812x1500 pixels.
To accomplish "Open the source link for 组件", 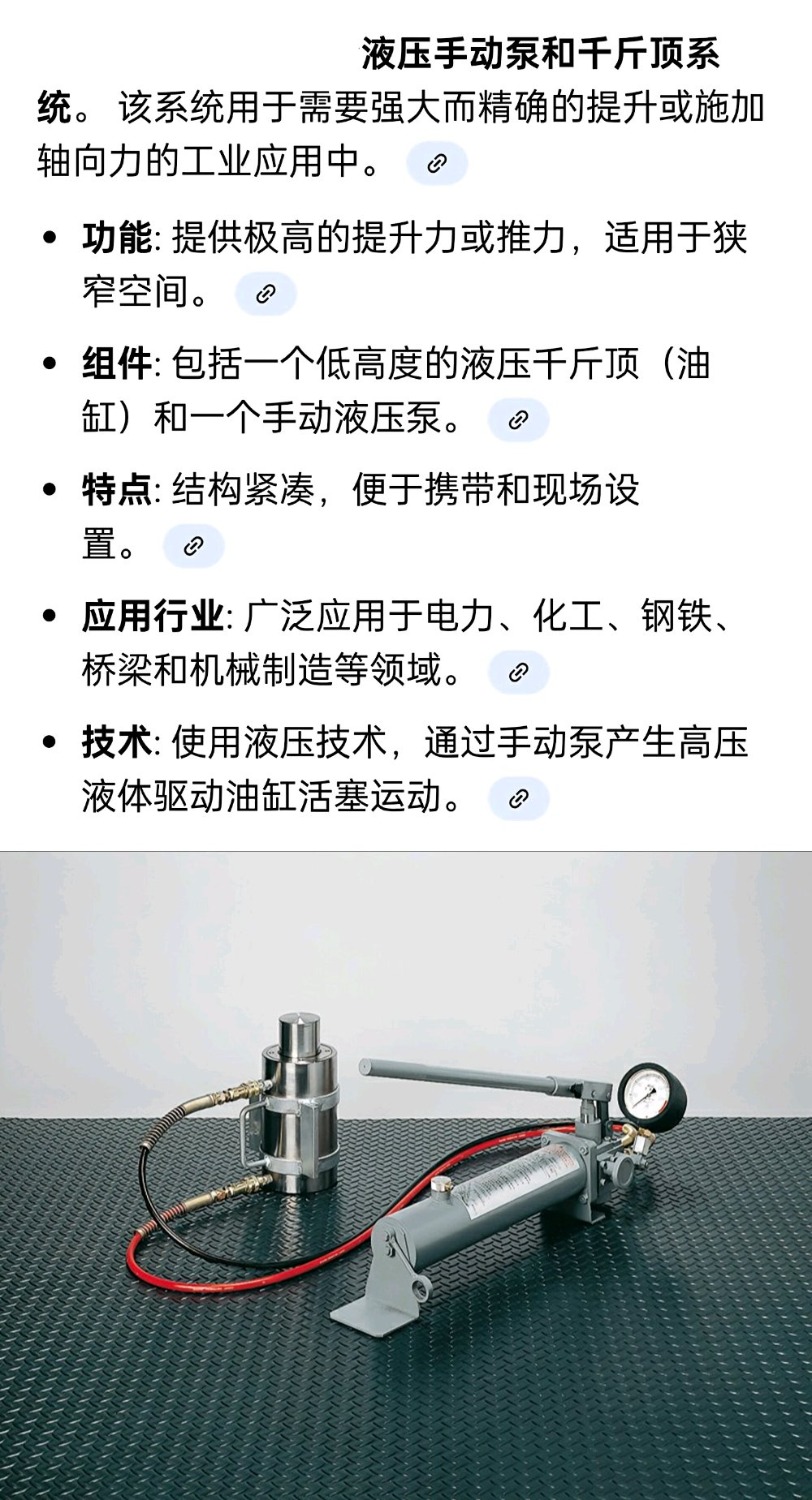I will click(518, 420).
